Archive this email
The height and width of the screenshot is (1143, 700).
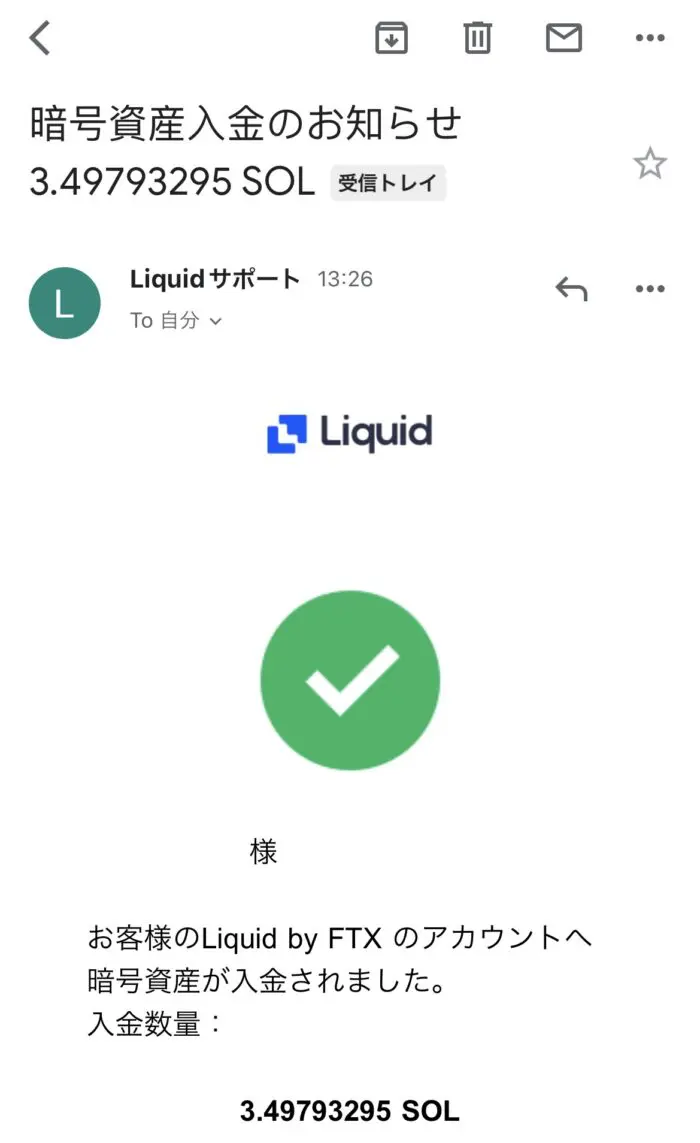391,39
